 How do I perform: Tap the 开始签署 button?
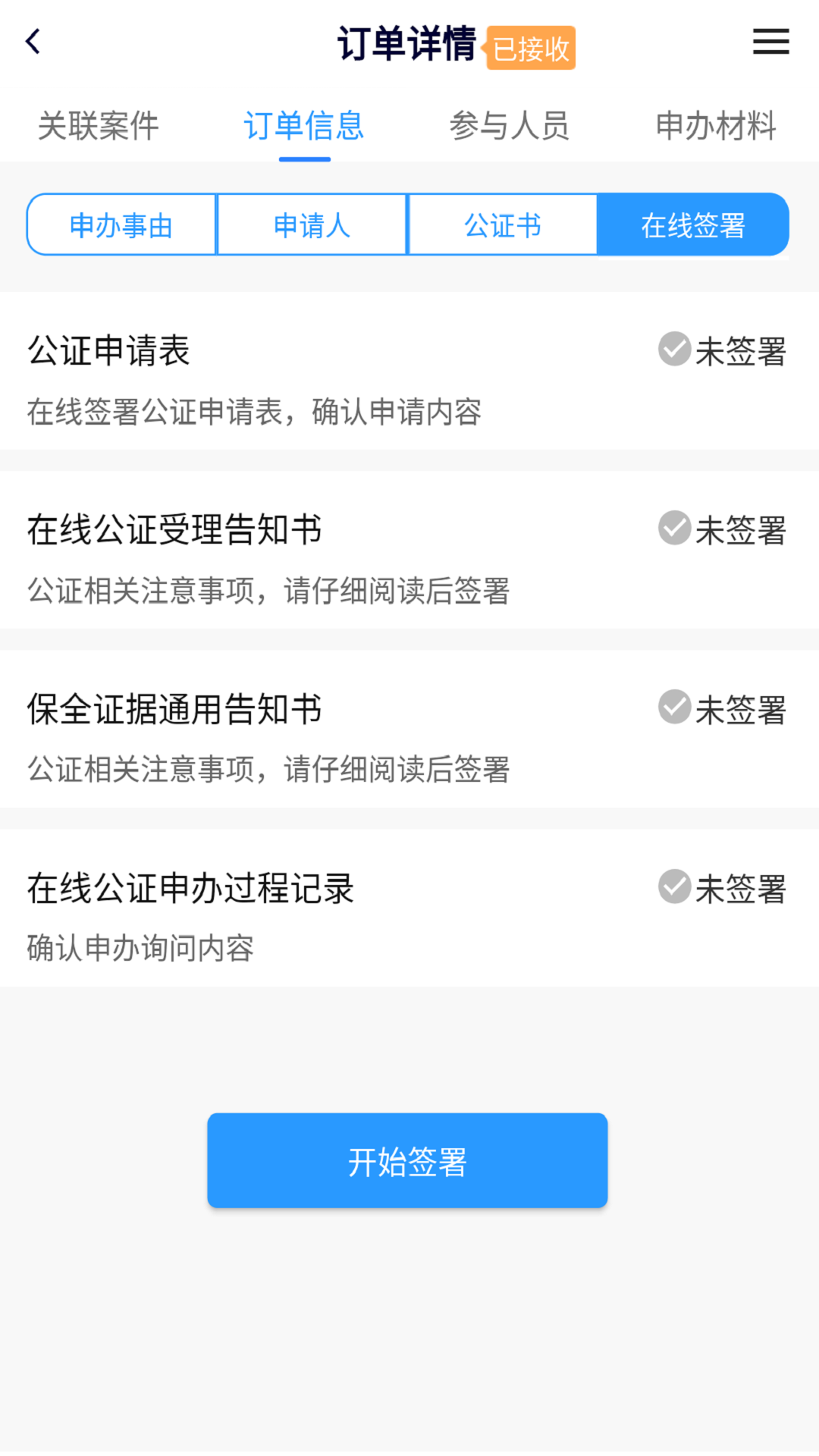pyautogui.click(x=407, y=1160)
